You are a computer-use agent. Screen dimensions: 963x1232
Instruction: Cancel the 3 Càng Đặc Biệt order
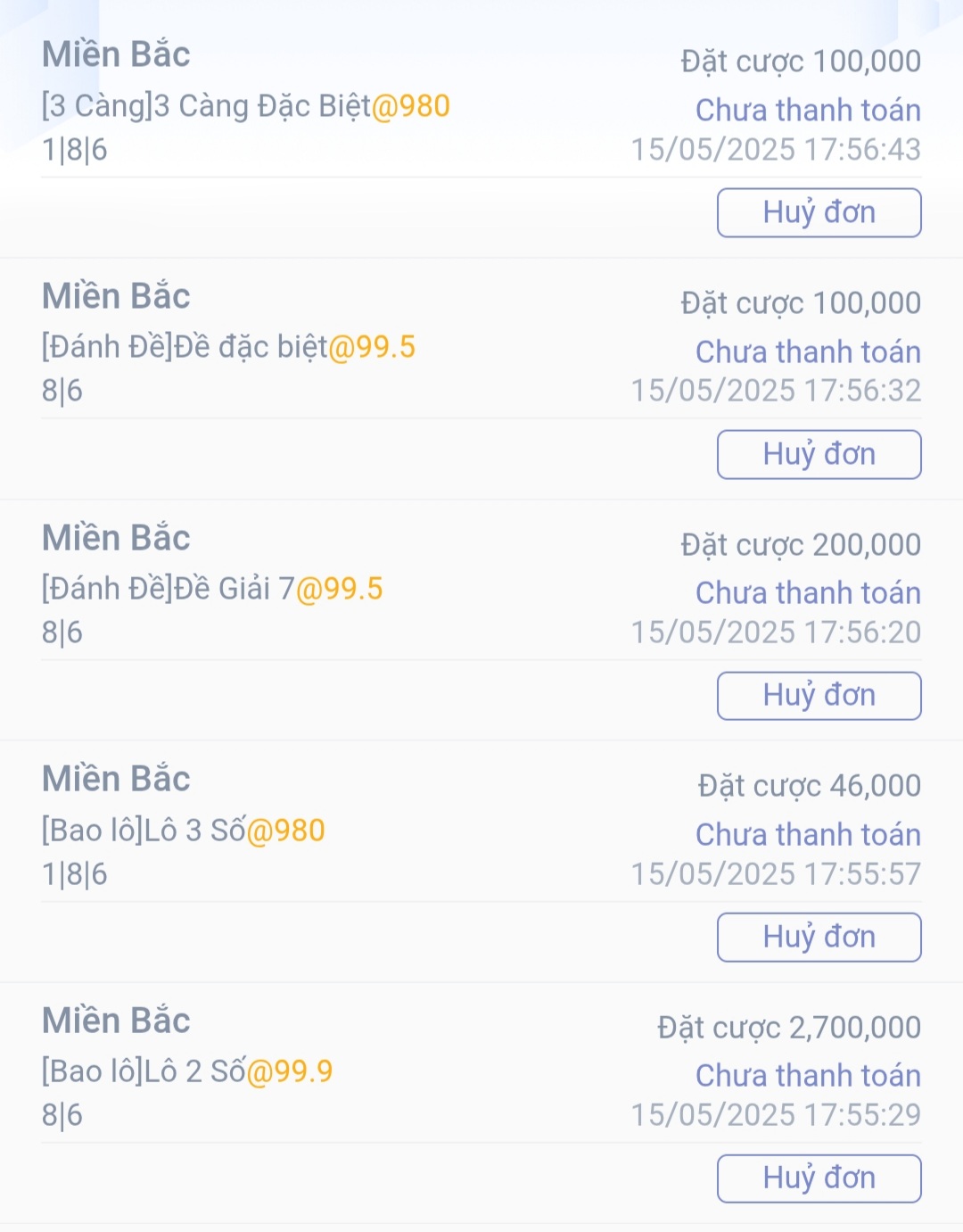tap(819, 212)
